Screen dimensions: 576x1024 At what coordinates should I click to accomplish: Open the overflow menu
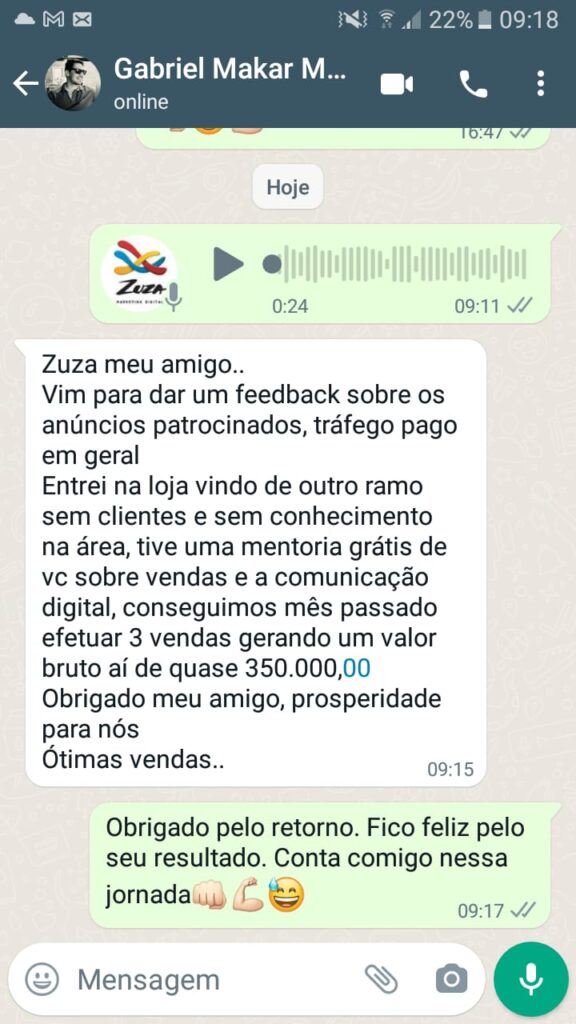pyautogui.click(x=540, y=84)
